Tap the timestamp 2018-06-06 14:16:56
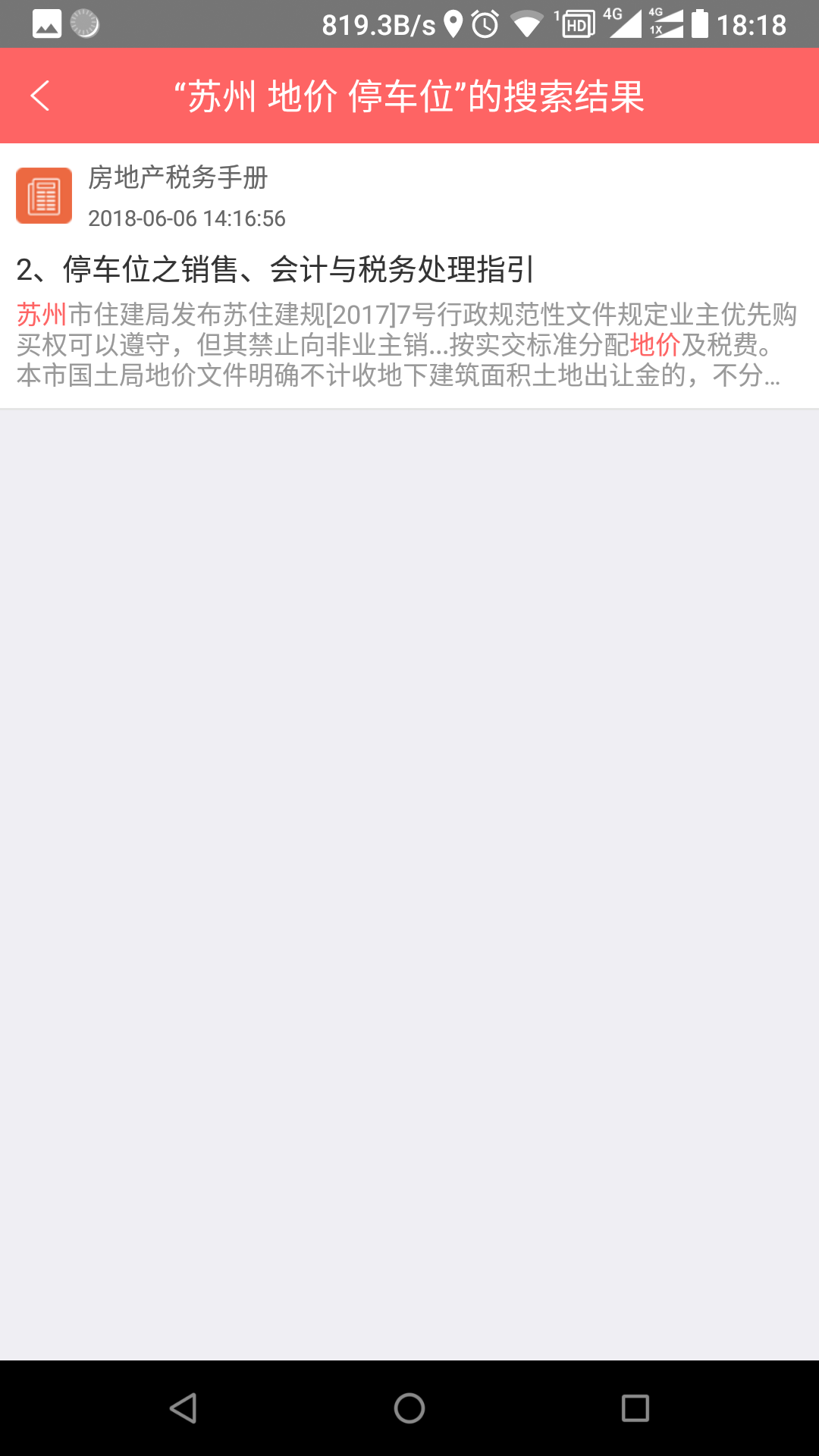The width and height of the screenshot is (819, 1456). tap(186, 219)
